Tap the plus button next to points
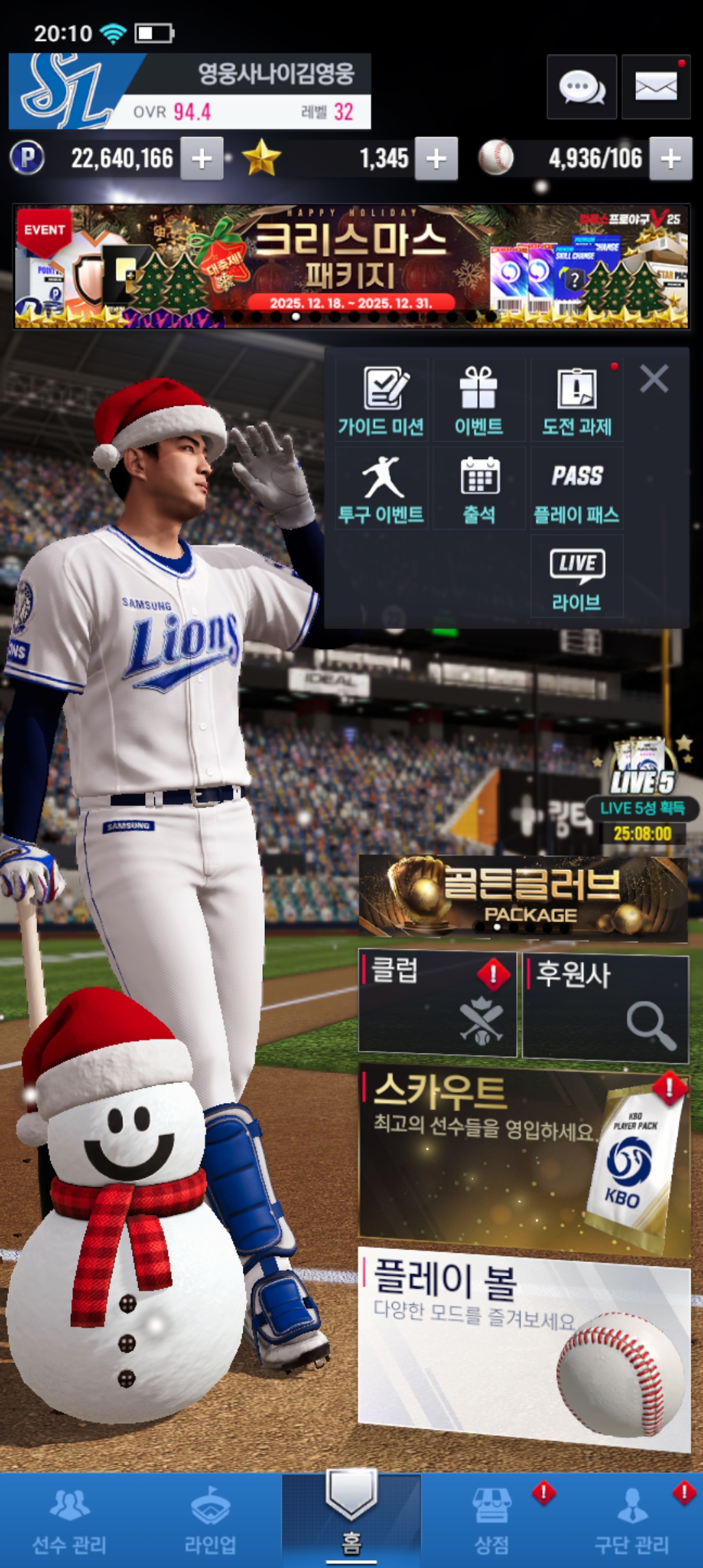Viewport: 703px width, 1568px height. point(202,158)
